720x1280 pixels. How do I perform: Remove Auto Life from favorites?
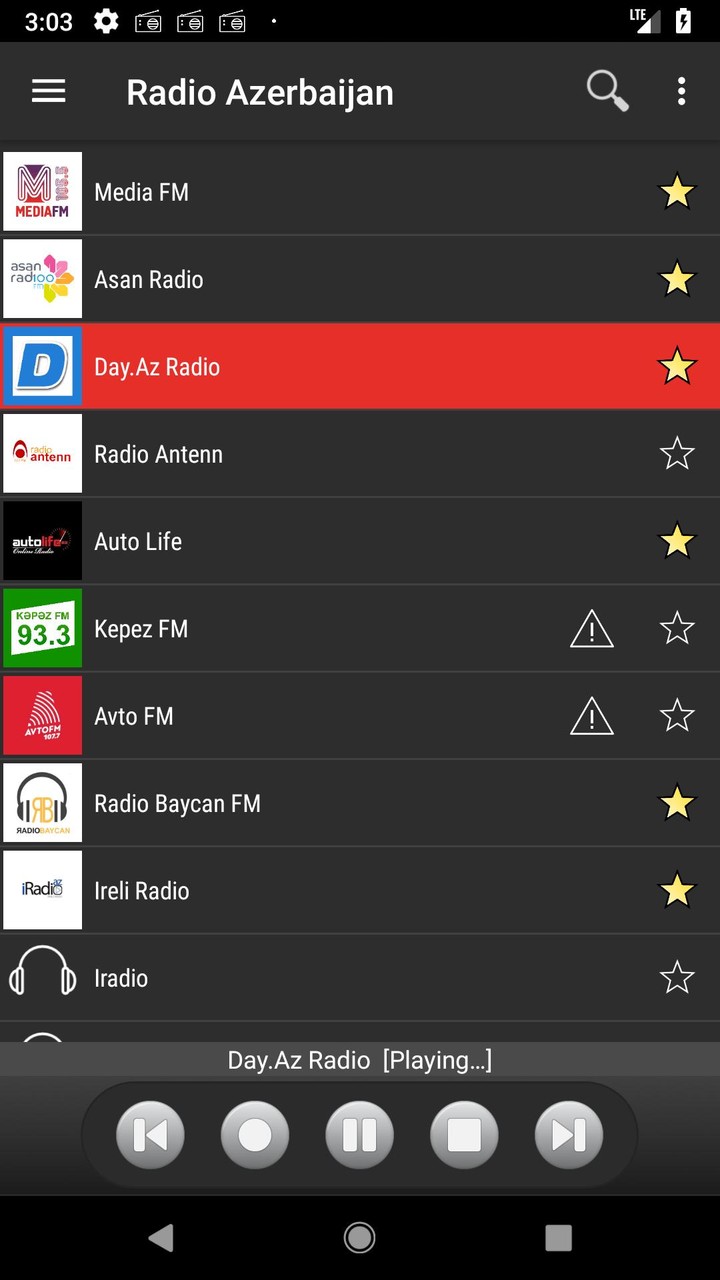point(677,541)
